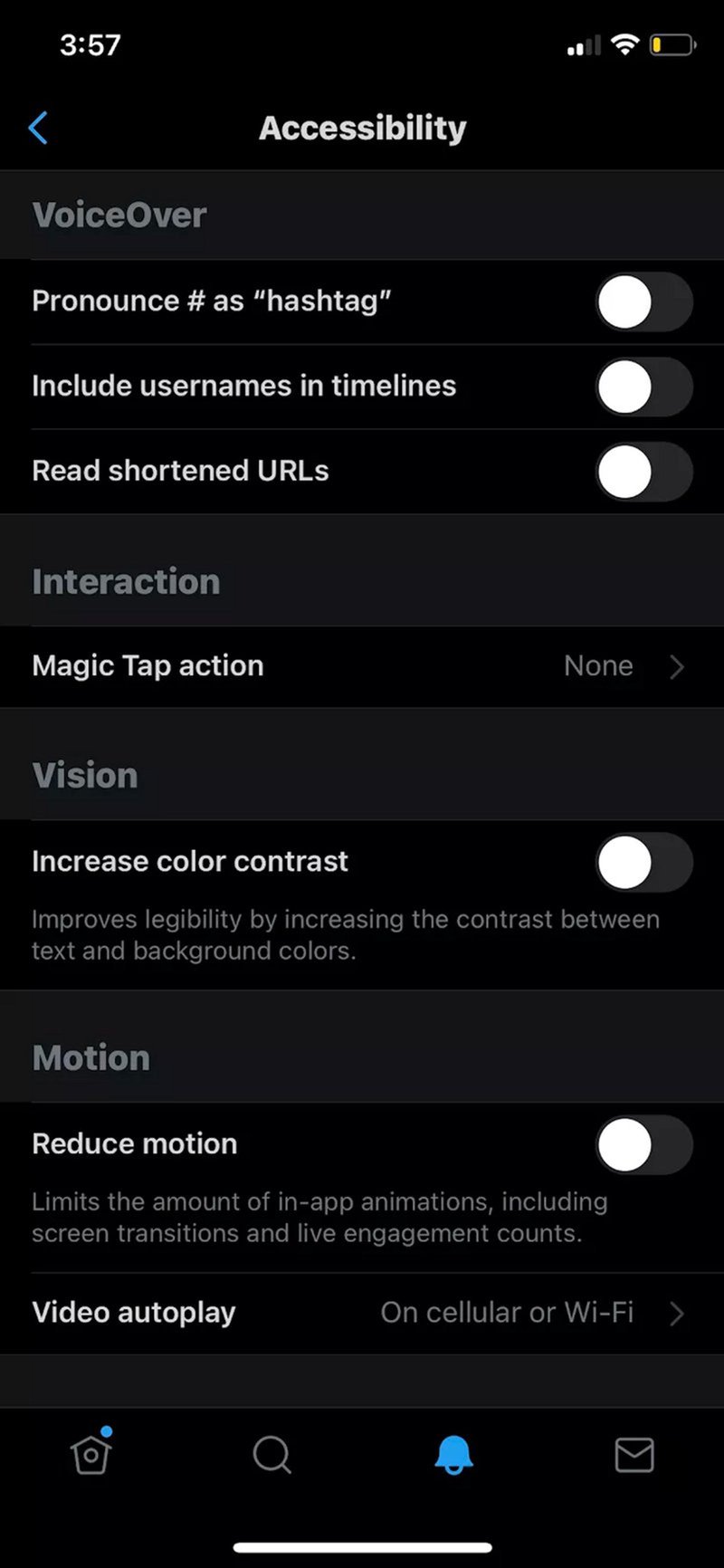The height and width of the screenshot is (1568, 724).
Task: Select the Search icon in bottom bar
Action: tap(271, 1456)
